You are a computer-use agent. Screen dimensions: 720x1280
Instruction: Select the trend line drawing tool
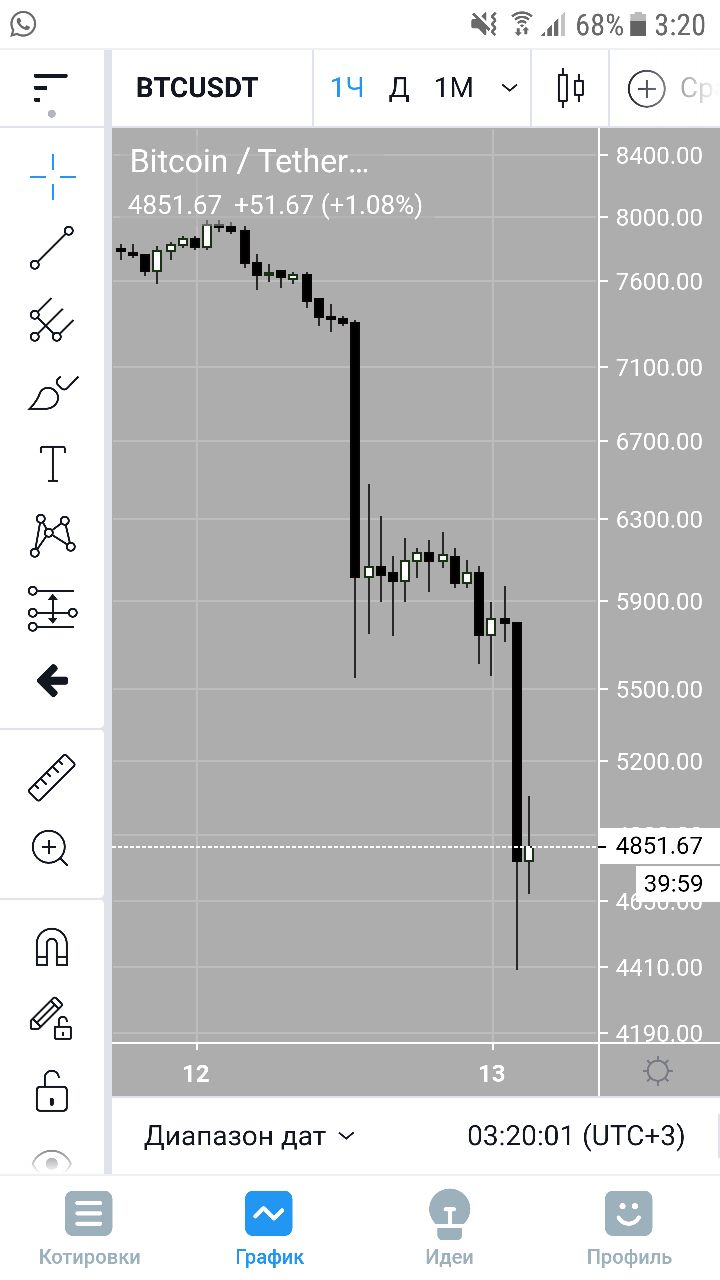tap(52, 249)
